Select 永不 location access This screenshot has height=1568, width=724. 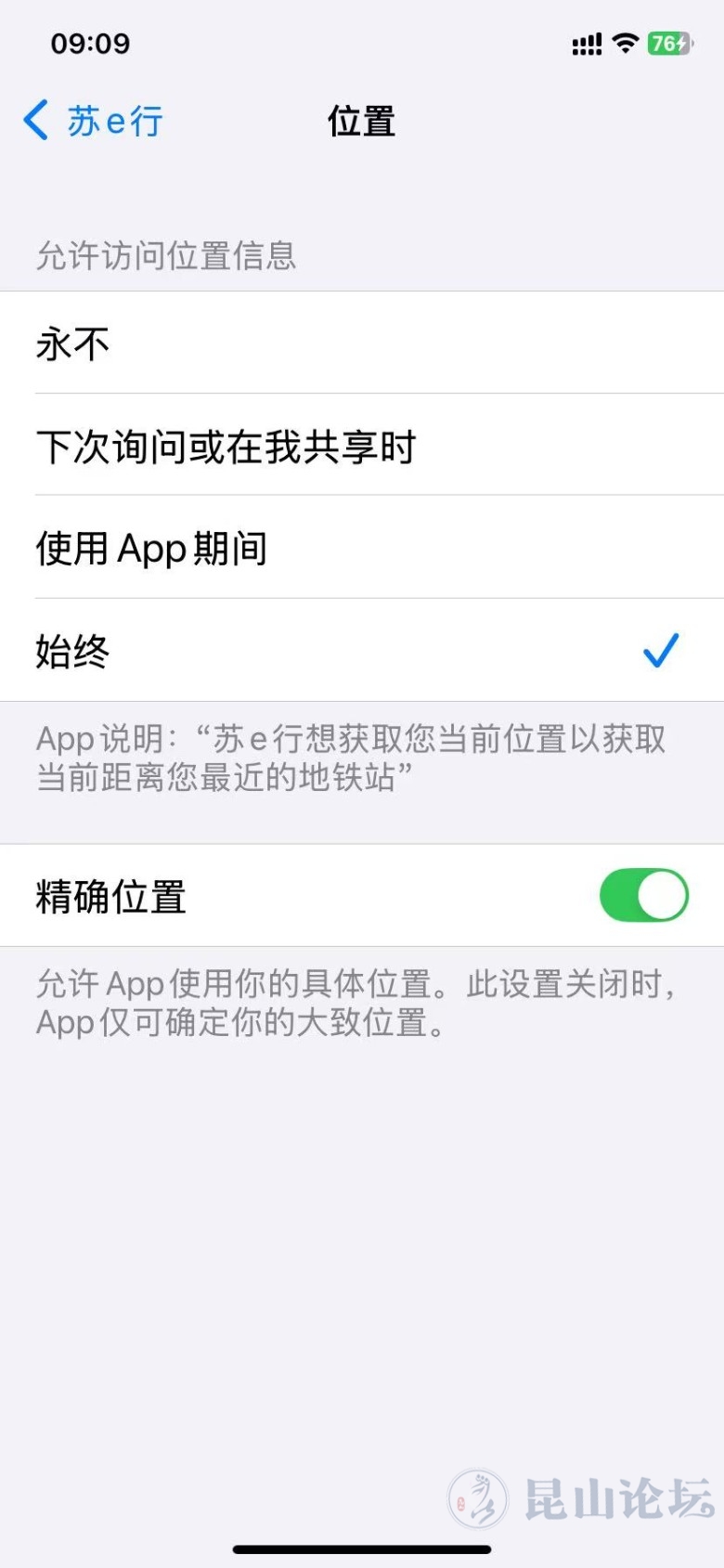click(362, 343)
